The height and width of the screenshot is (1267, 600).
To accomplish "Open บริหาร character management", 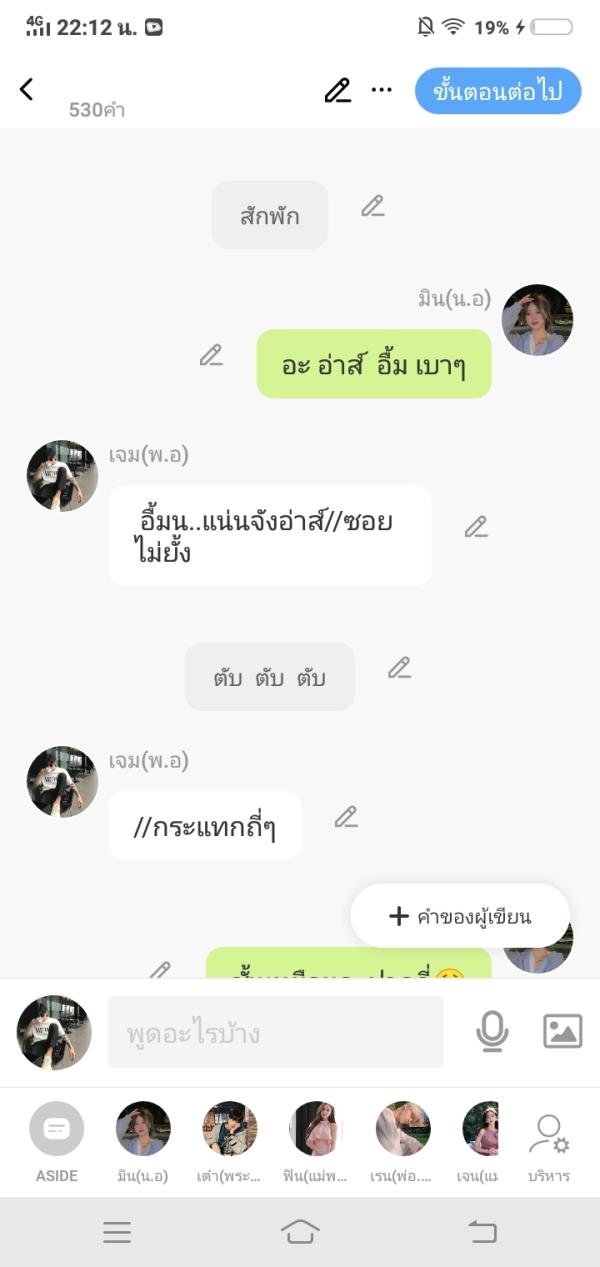I will click(x=549, y=1141).
